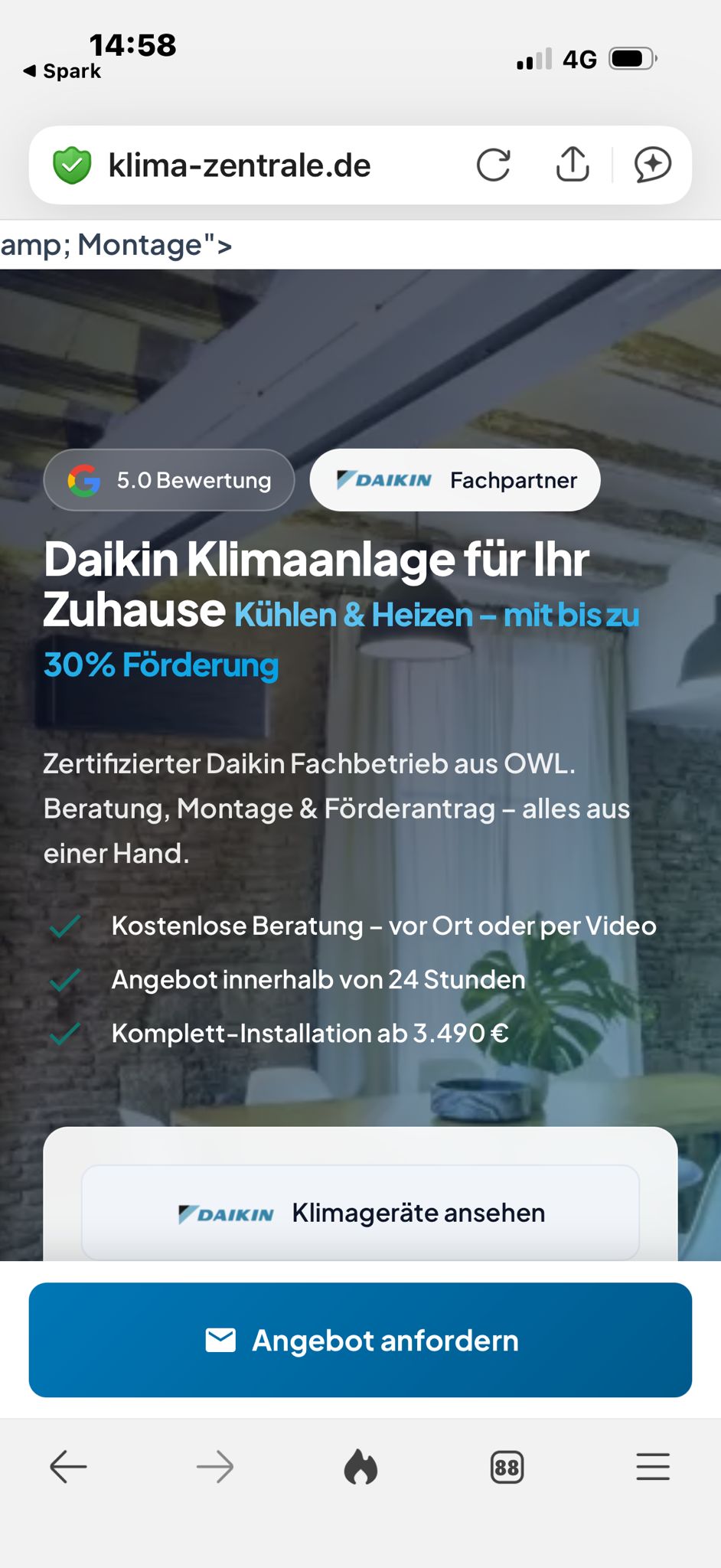Image resolution: width=721 pixels, height=1568 pixels.
Task: Open the AI chat assistant icon
Action: pos(652,165)
